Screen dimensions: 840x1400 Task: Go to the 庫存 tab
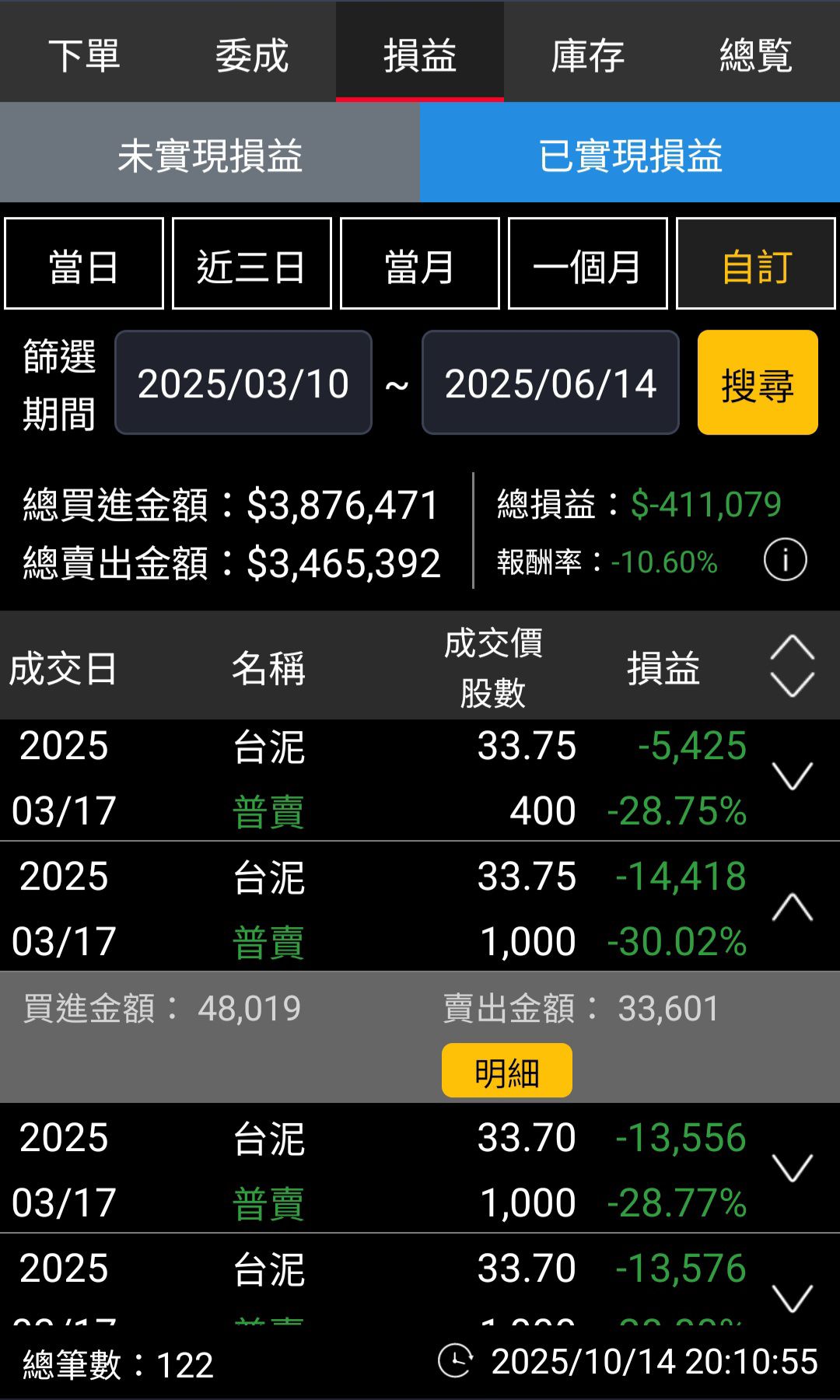point(587,54)
